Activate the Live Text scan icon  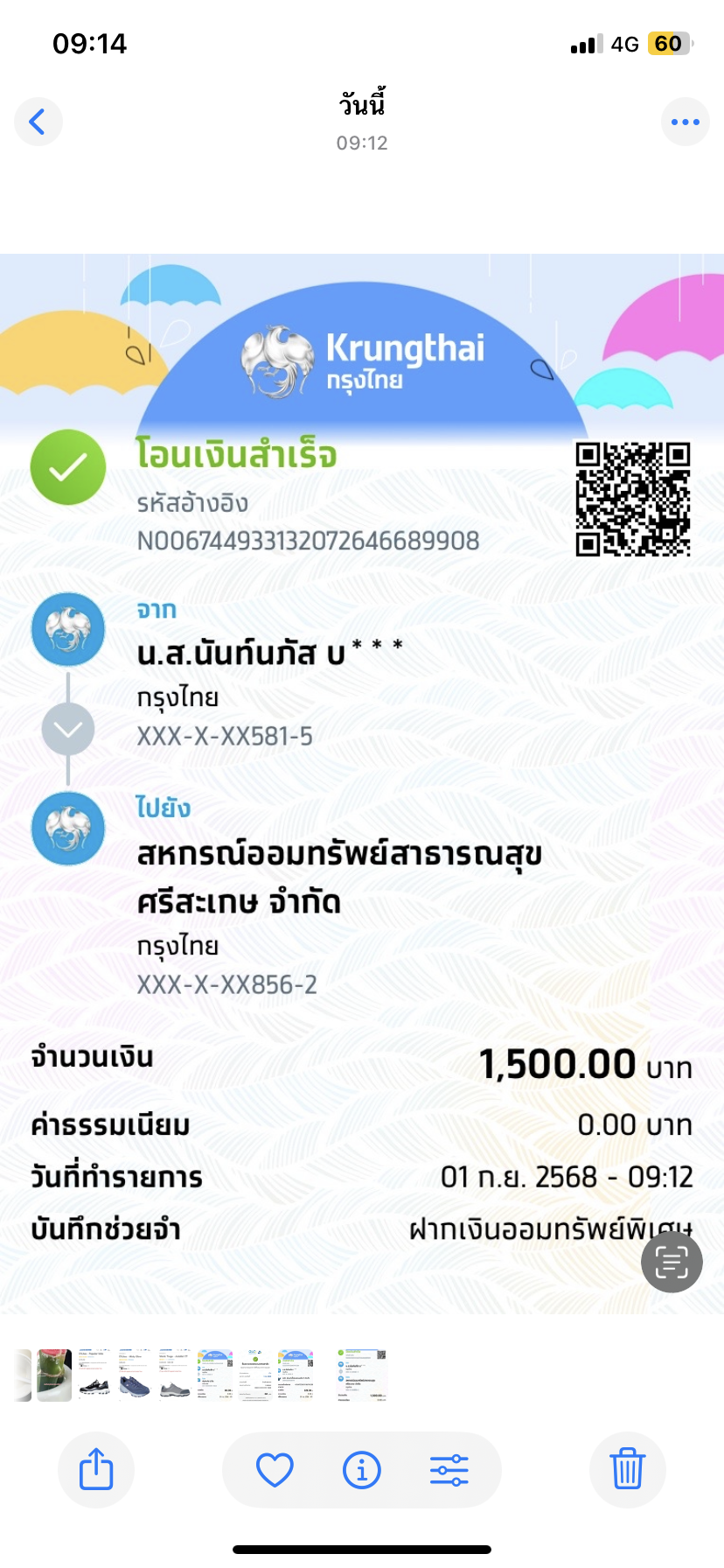click(672, 1261)
